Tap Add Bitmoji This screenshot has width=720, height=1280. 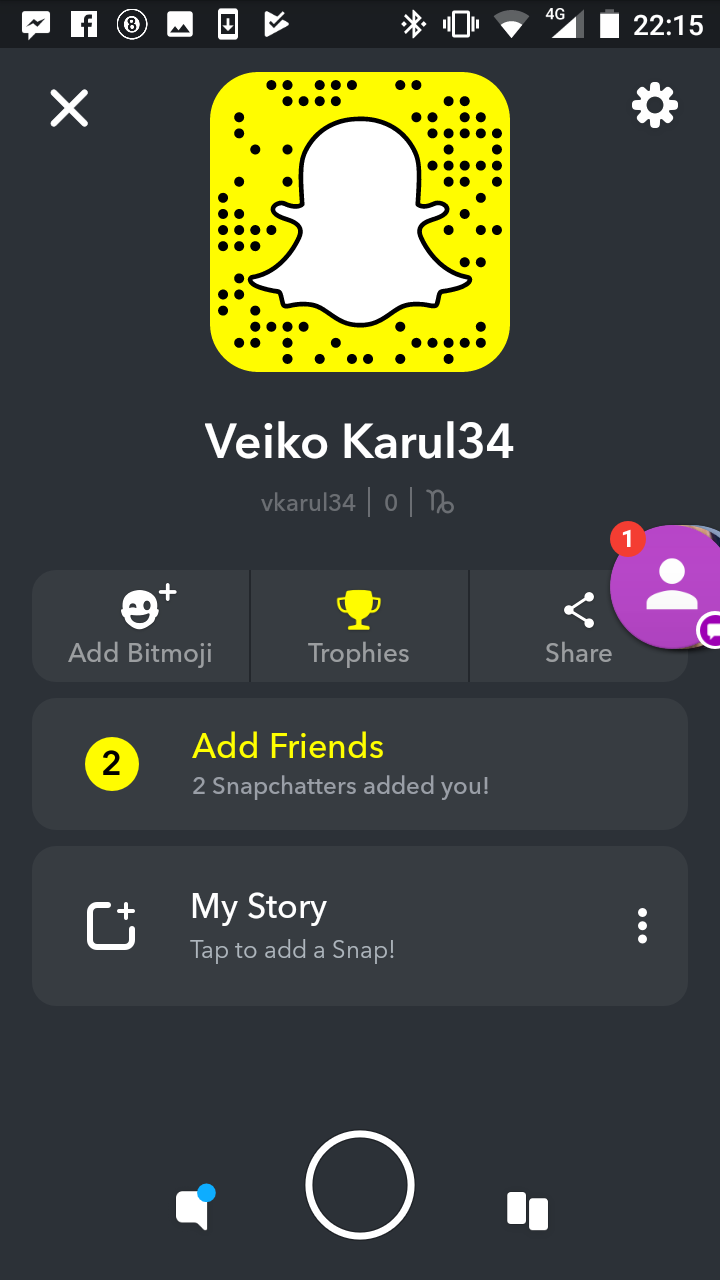click(141, 626)
